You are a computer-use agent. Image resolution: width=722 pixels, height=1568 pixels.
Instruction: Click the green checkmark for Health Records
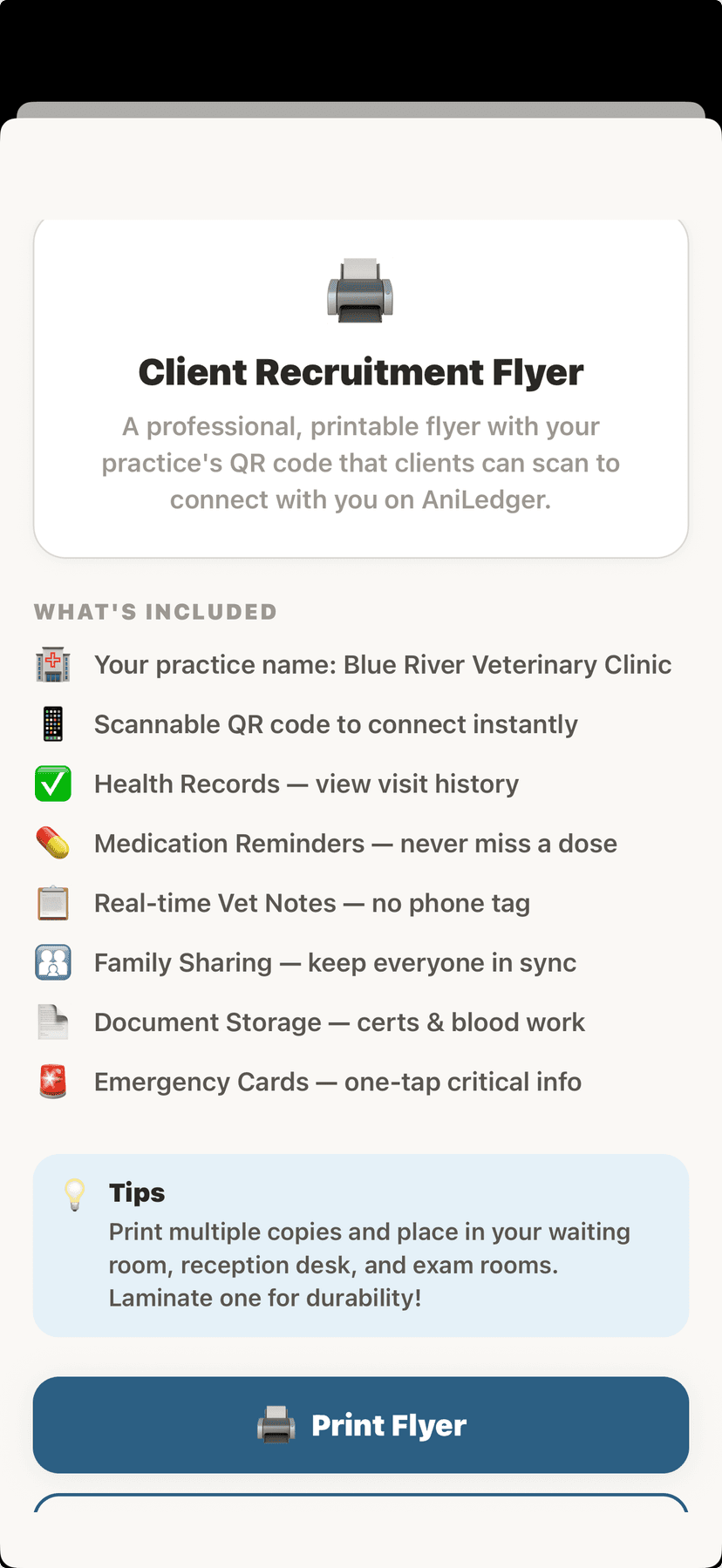point(52,784)
